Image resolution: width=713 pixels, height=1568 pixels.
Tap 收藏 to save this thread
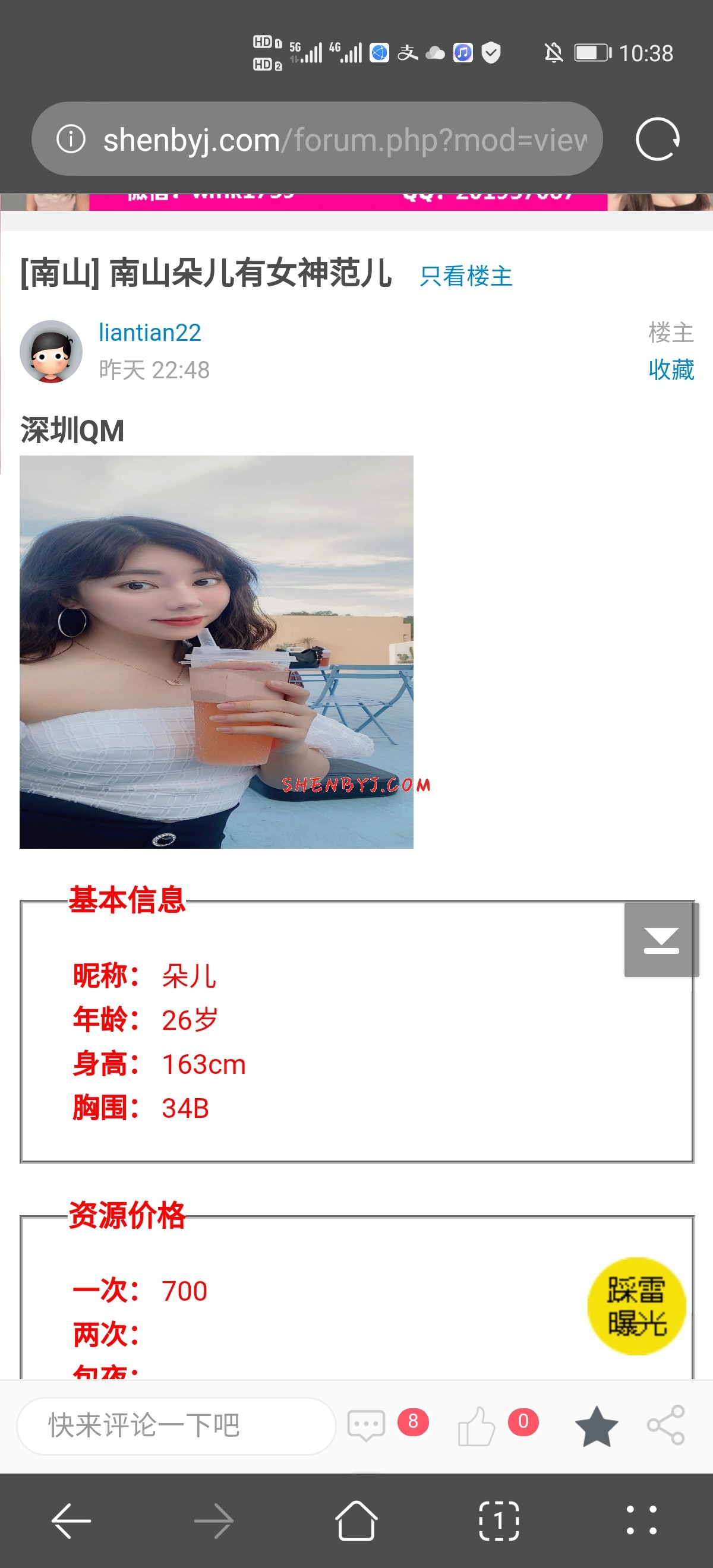tap(670, 369)
